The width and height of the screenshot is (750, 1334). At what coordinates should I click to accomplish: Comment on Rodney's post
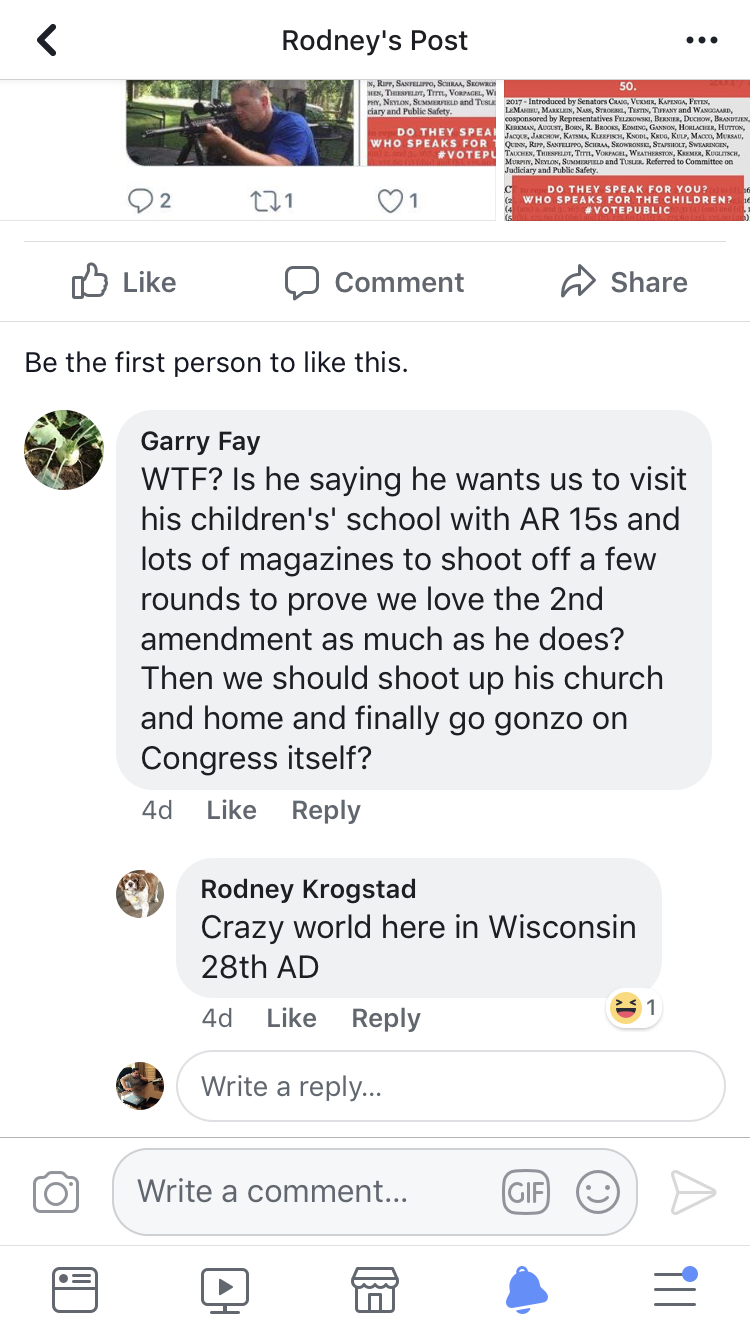click(374, 282)
